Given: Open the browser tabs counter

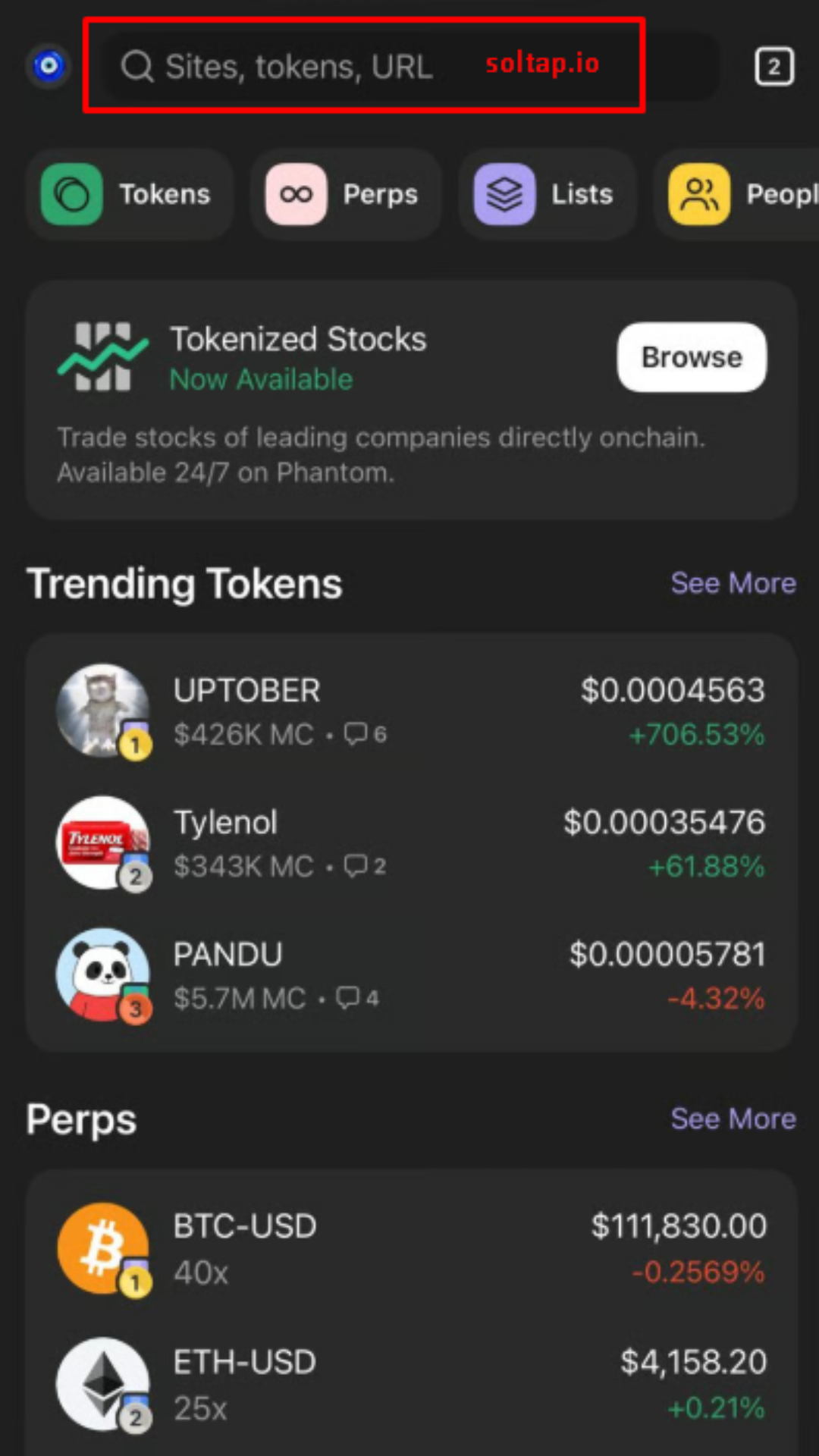Looking at the screenshot, I should [773, 67].
